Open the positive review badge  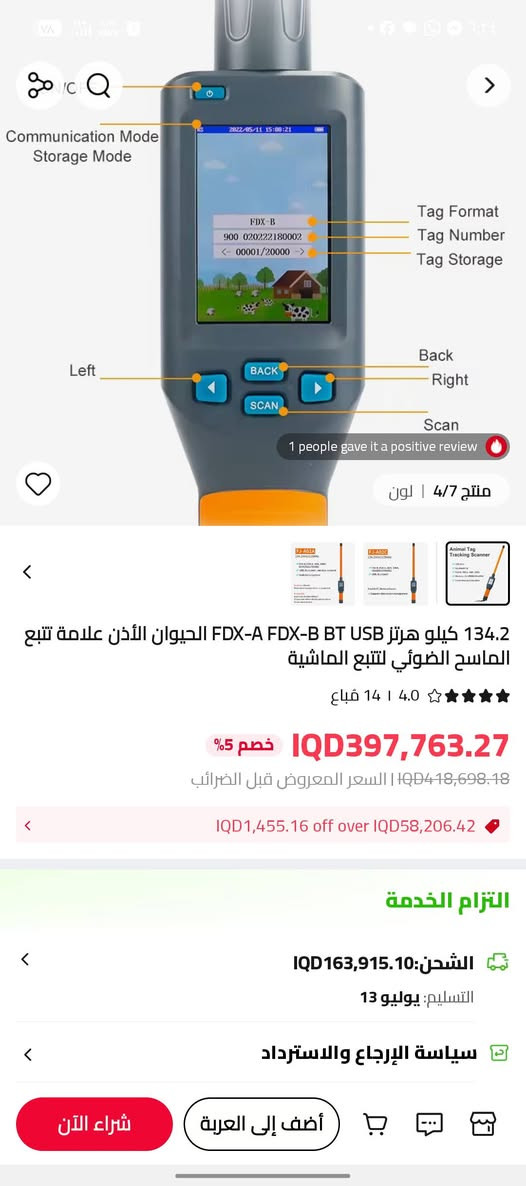(393, 446)
